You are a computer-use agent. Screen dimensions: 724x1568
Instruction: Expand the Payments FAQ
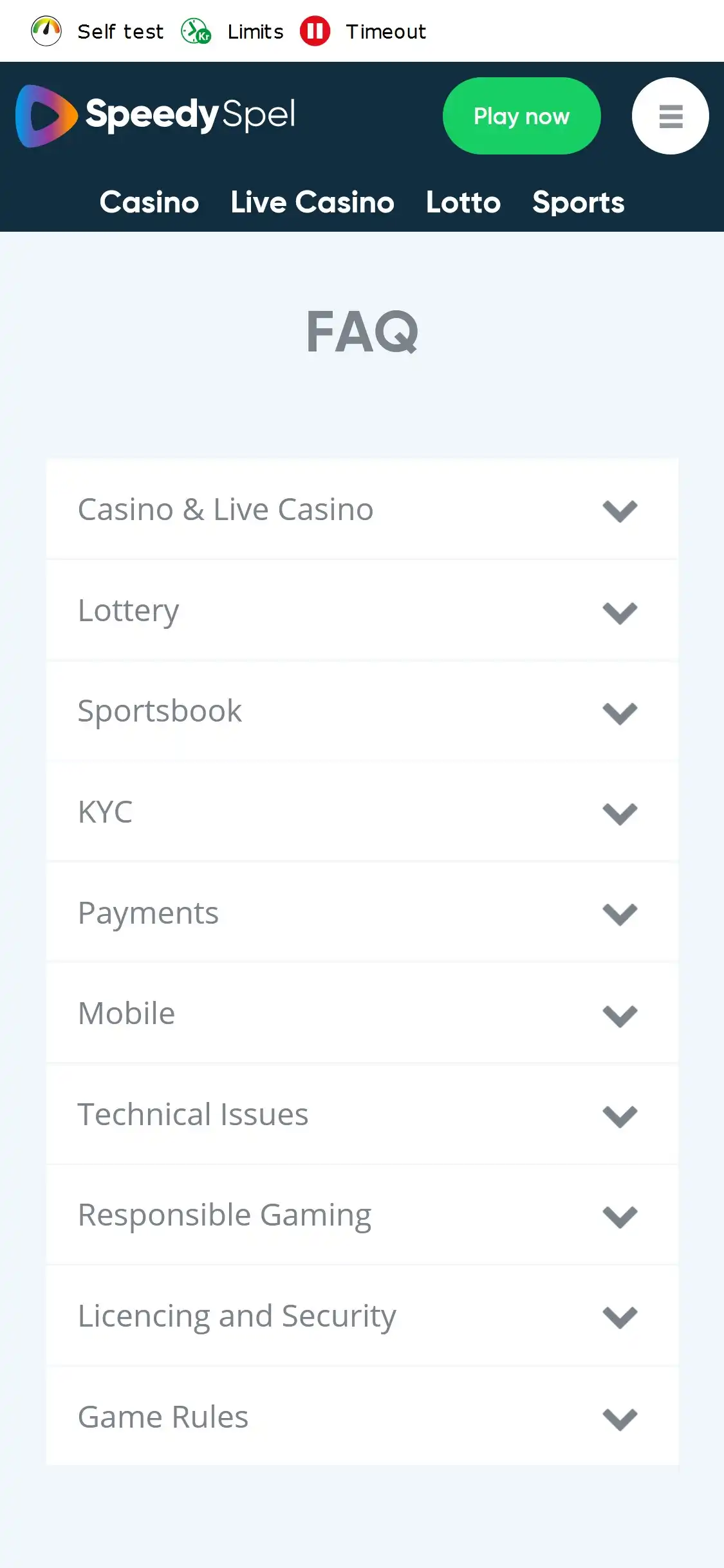point(362,913)
